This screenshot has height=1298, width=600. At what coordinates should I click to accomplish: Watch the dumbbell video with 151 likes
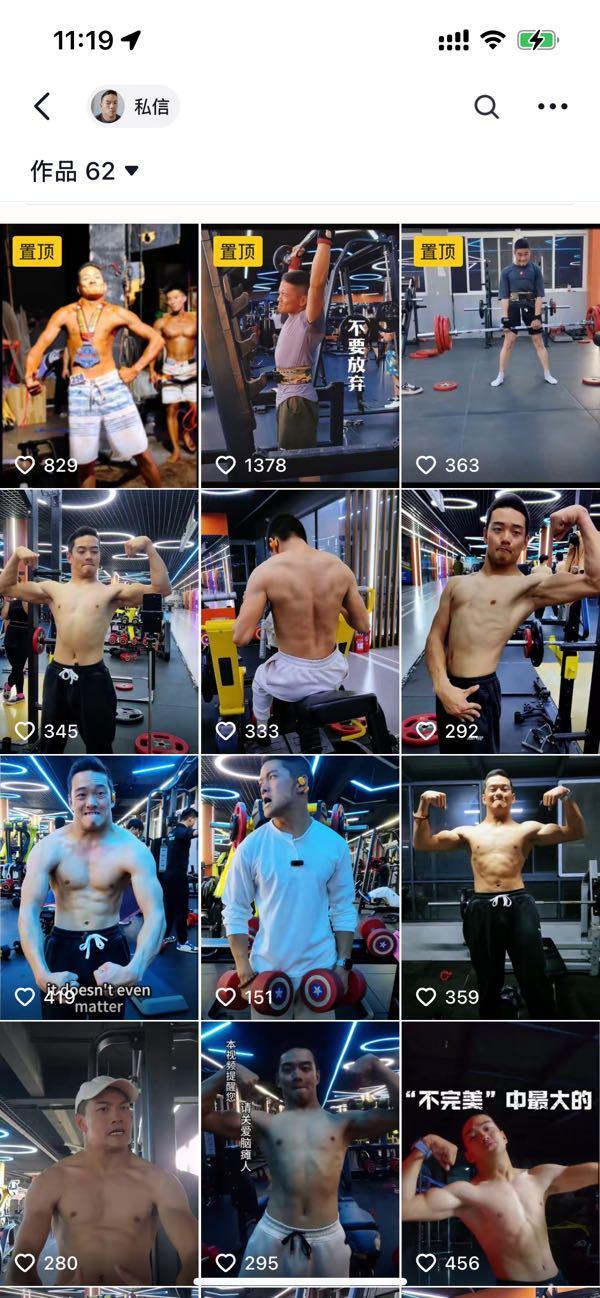click(x=299, y=887)
